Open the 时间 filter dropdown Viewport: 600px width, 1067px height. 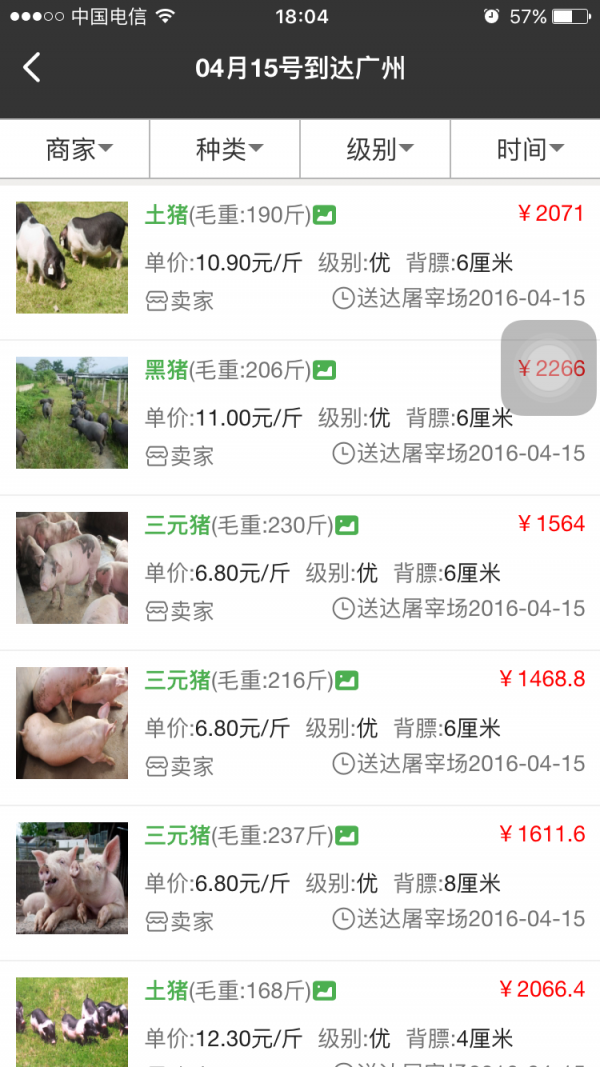[x=526, y=150]
